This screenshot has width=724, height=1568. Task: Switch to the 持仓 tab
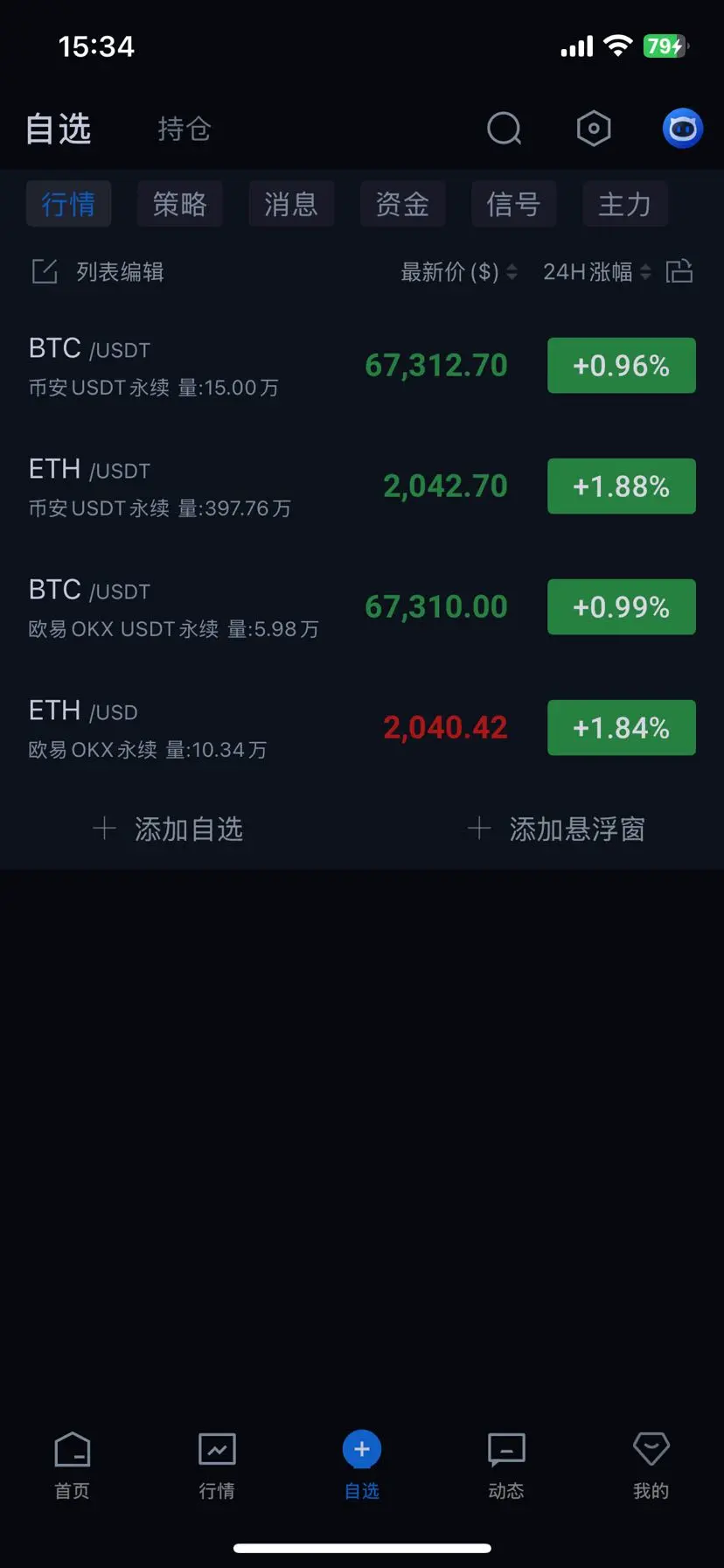point(184,129)
